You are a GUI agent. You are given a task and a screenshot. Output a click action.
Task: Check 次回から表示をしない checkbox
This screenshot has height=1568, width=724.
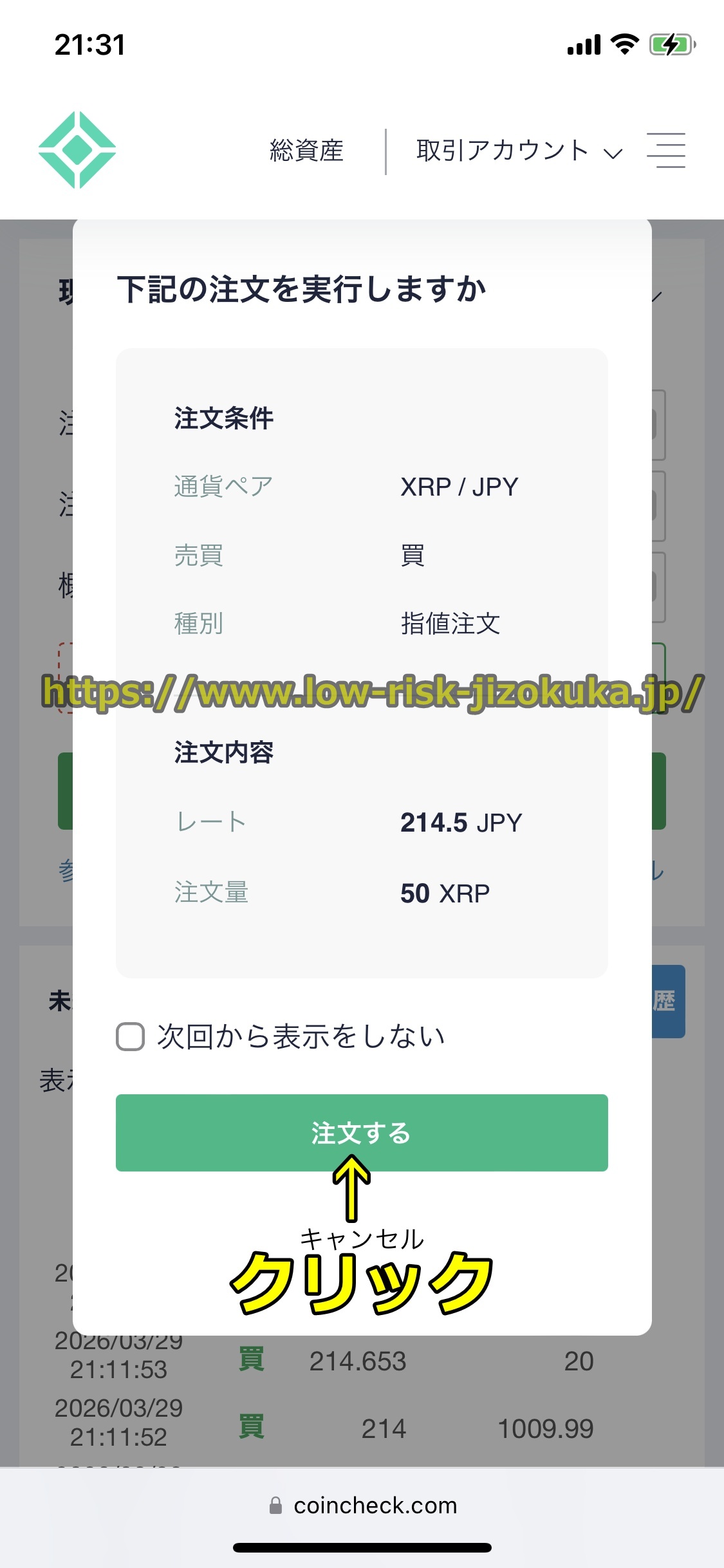point(131,1037)
